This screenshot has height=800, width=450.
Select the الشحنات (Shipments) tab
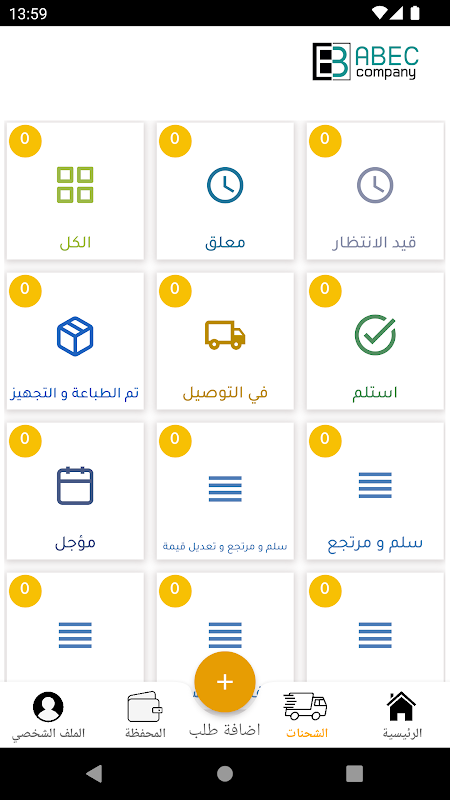click(306, 715)
